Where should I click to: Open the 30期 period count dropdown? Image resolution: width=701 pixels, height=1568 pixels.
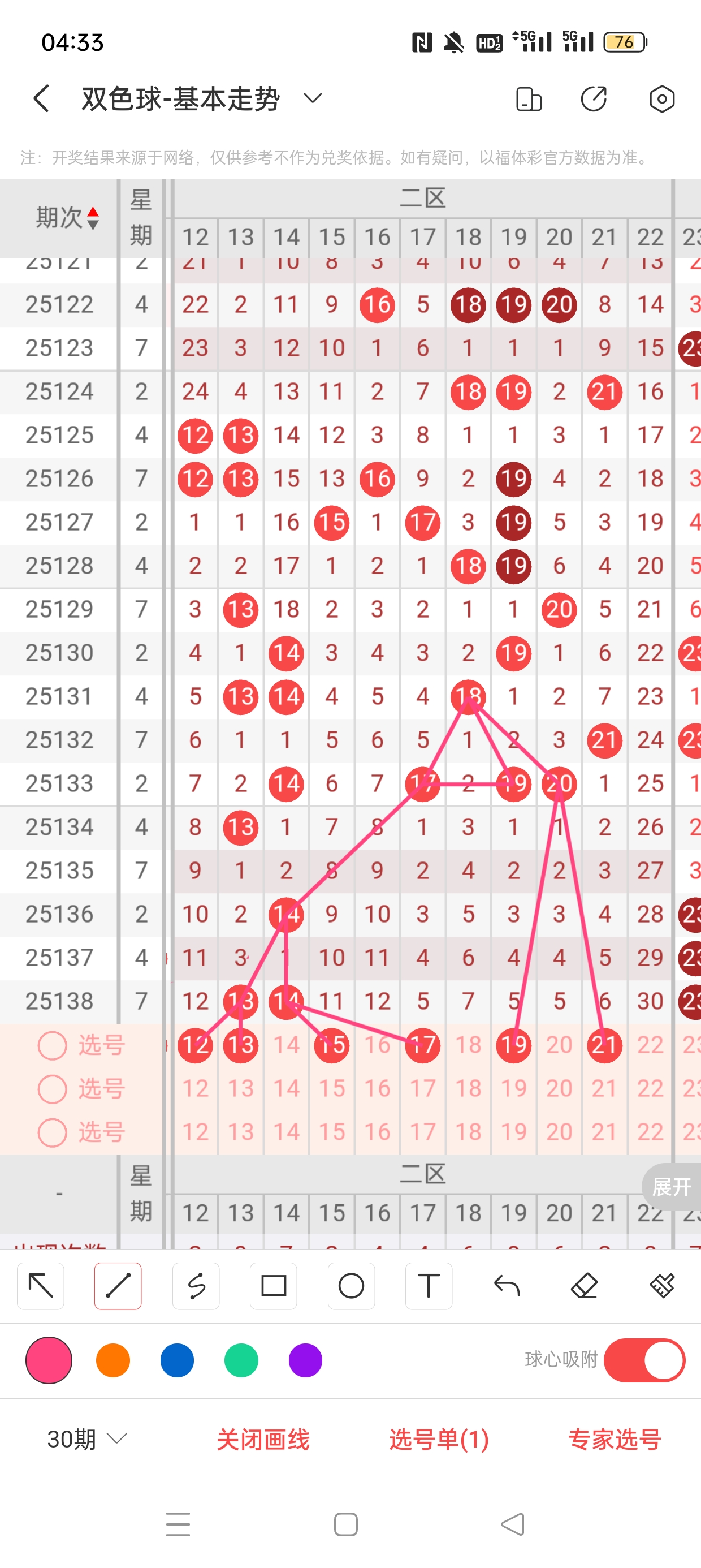pos(87,1439)
